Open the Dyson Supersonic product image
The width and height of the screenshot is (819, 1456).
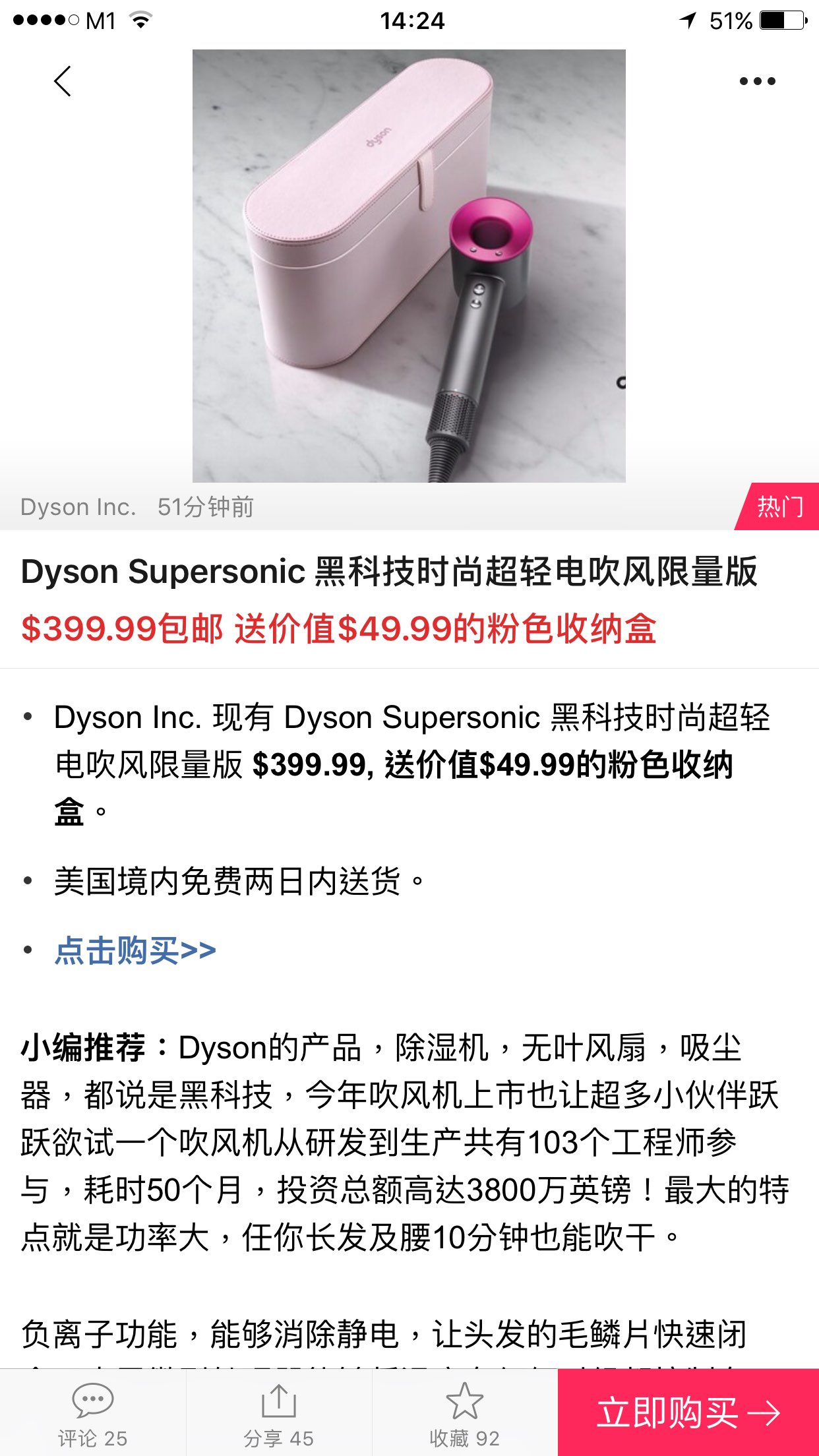click(409, 266)
